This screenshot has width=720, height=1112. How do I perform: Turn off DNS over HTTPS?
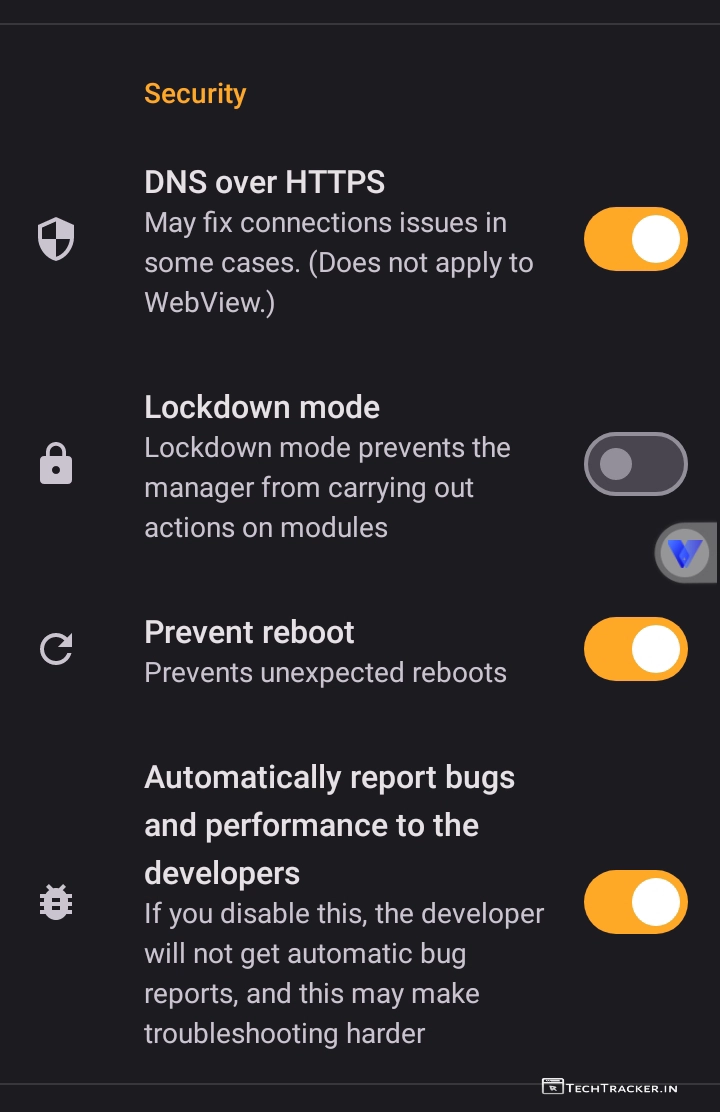(635, 239)
